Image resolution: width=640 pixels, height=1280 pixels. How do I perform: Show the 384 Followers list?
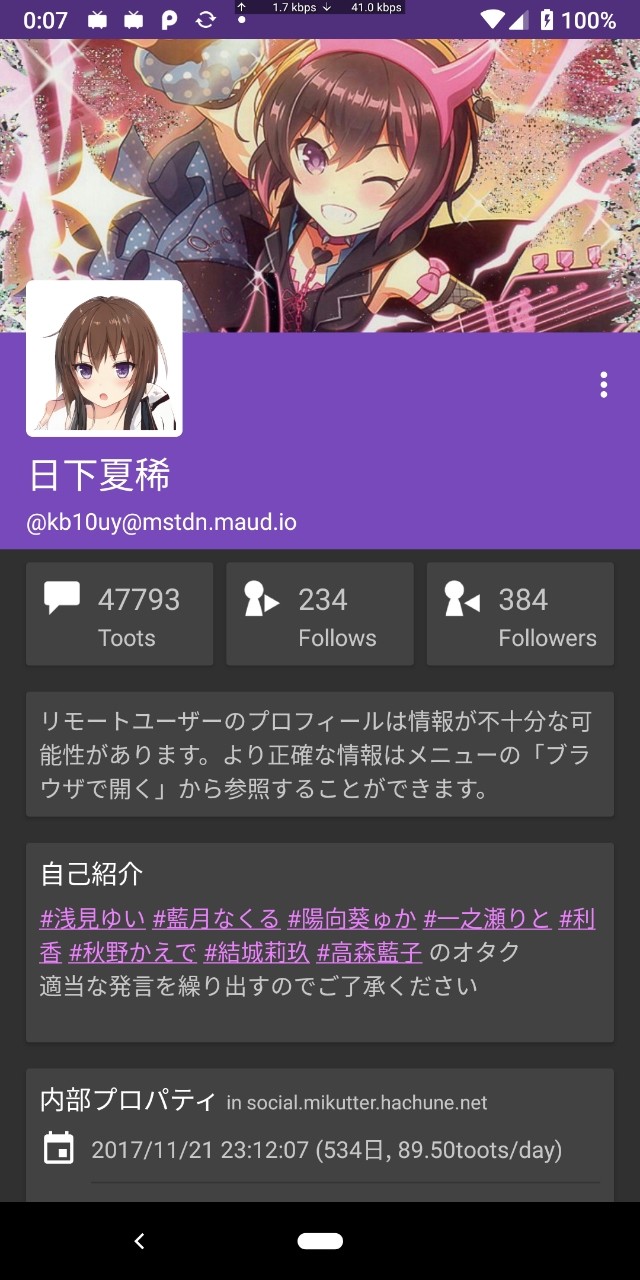click(x=520, y=614)
